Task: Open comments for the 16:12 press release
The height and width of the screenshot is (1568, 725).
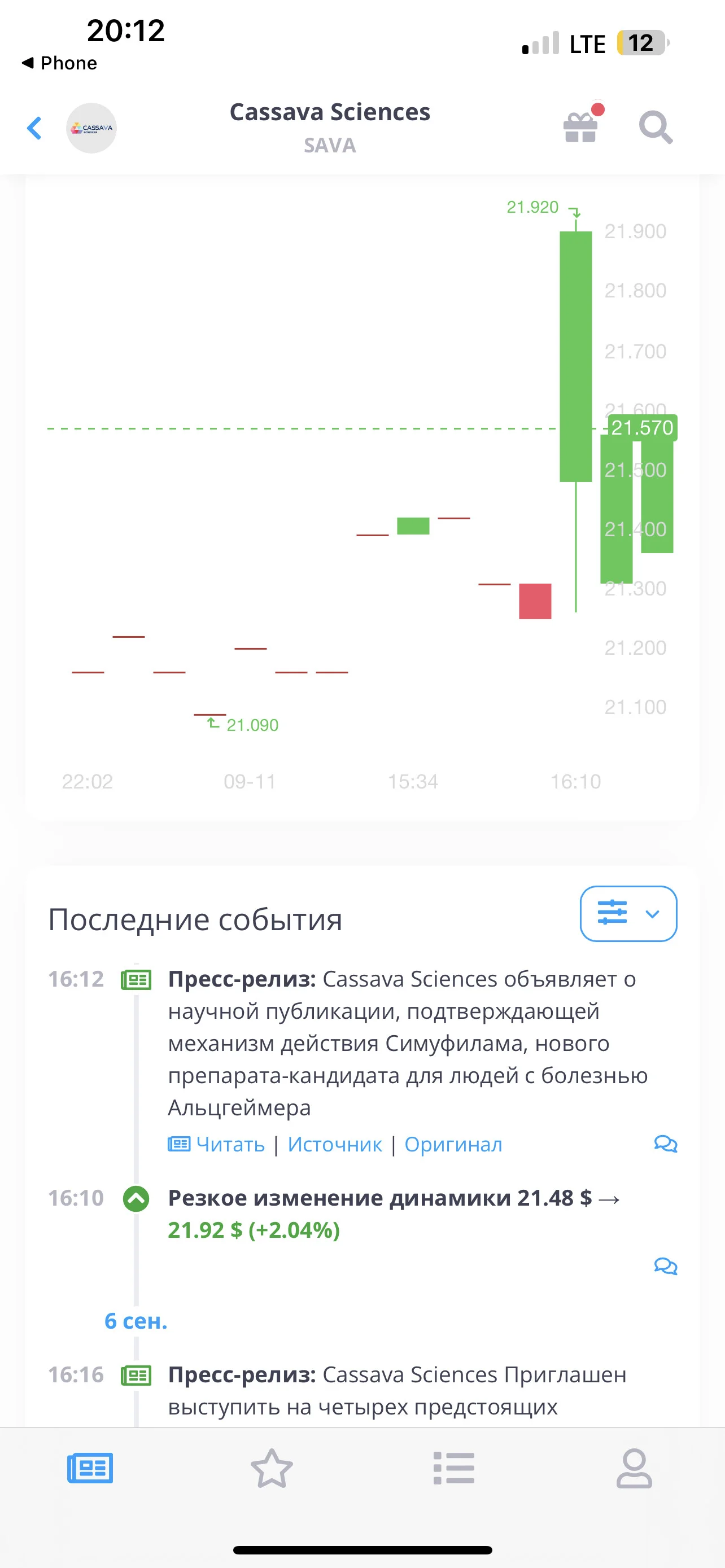Action: click(665, 1144)
